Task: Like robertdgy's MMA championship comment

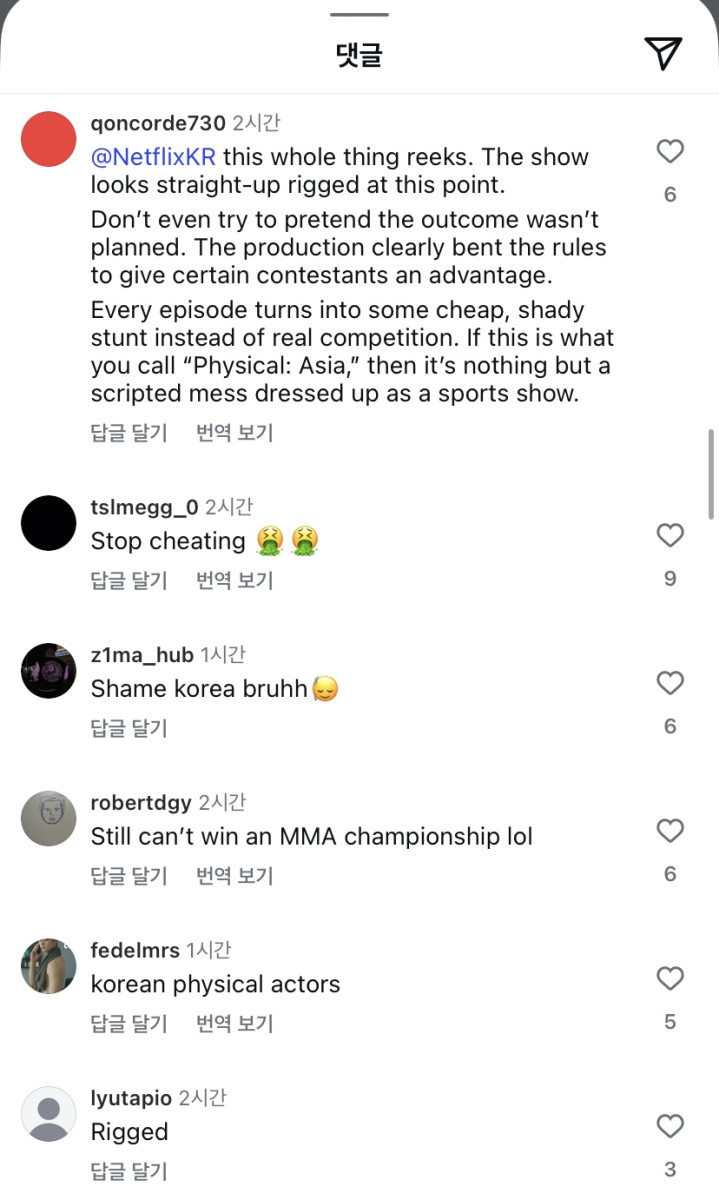Action: (669, 831)
